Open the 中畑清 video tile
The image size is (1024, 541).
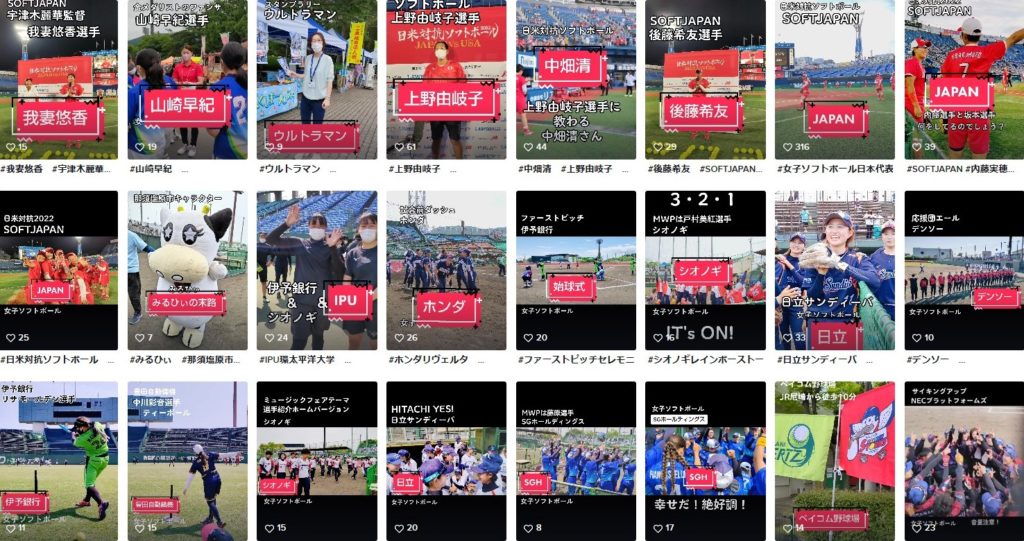pos(575,80)
